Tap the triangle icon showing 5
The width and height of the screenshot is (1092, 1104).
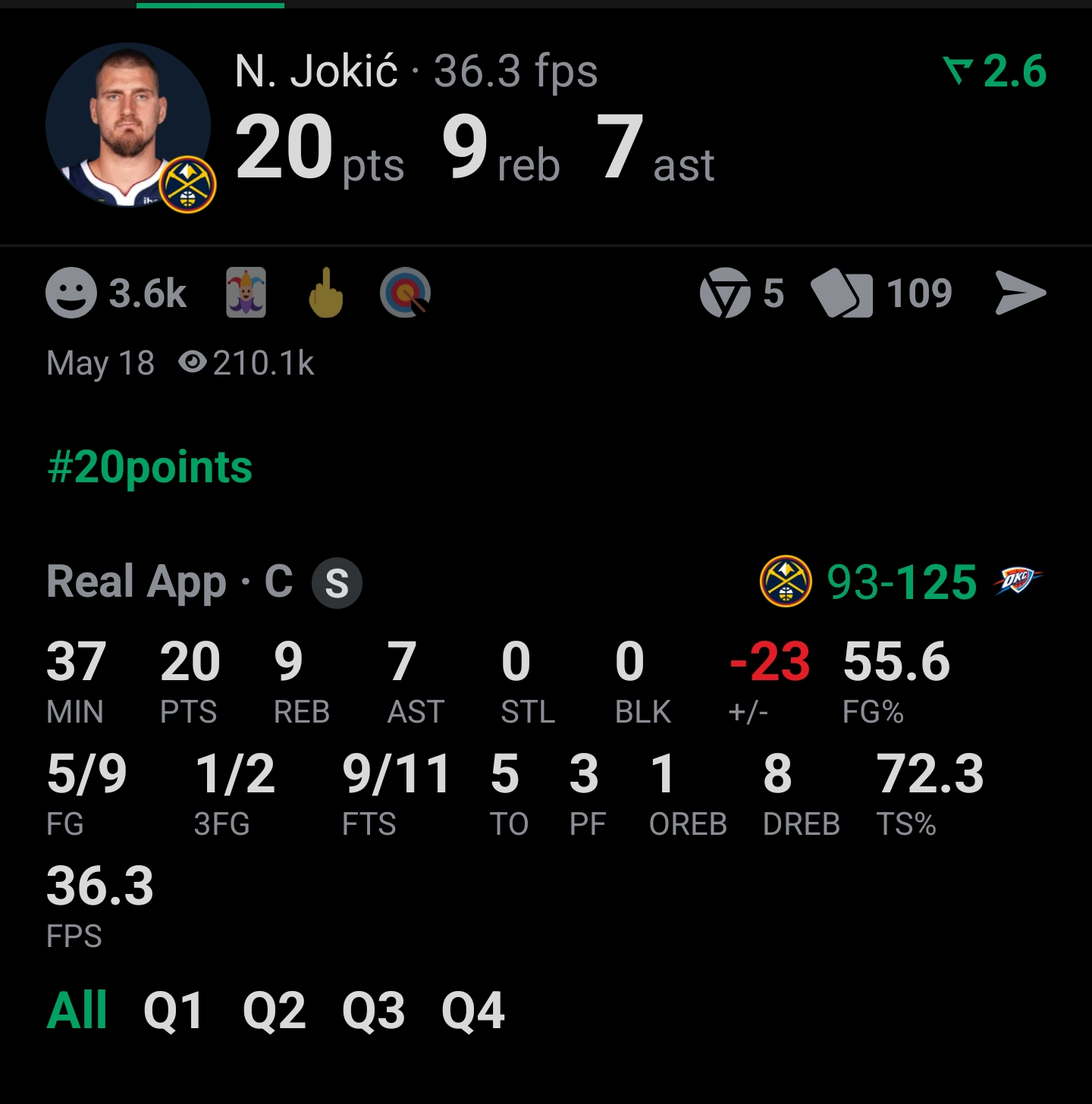[x=725, y=293]
